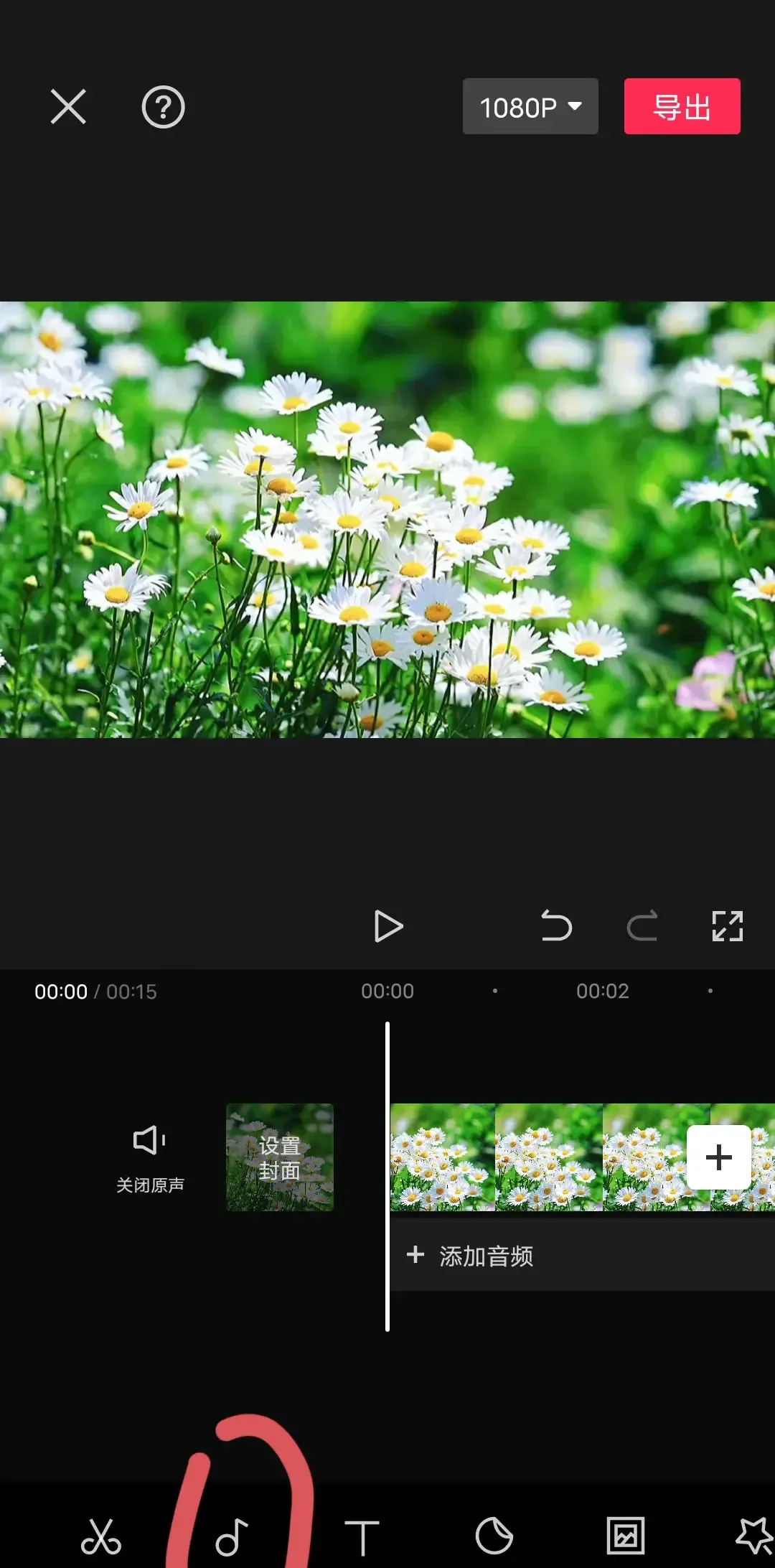Image resolution: width=775 pixels, height=1568 pixels.
Task: Tap the red 导出 export button
Action: click(682, 107)
